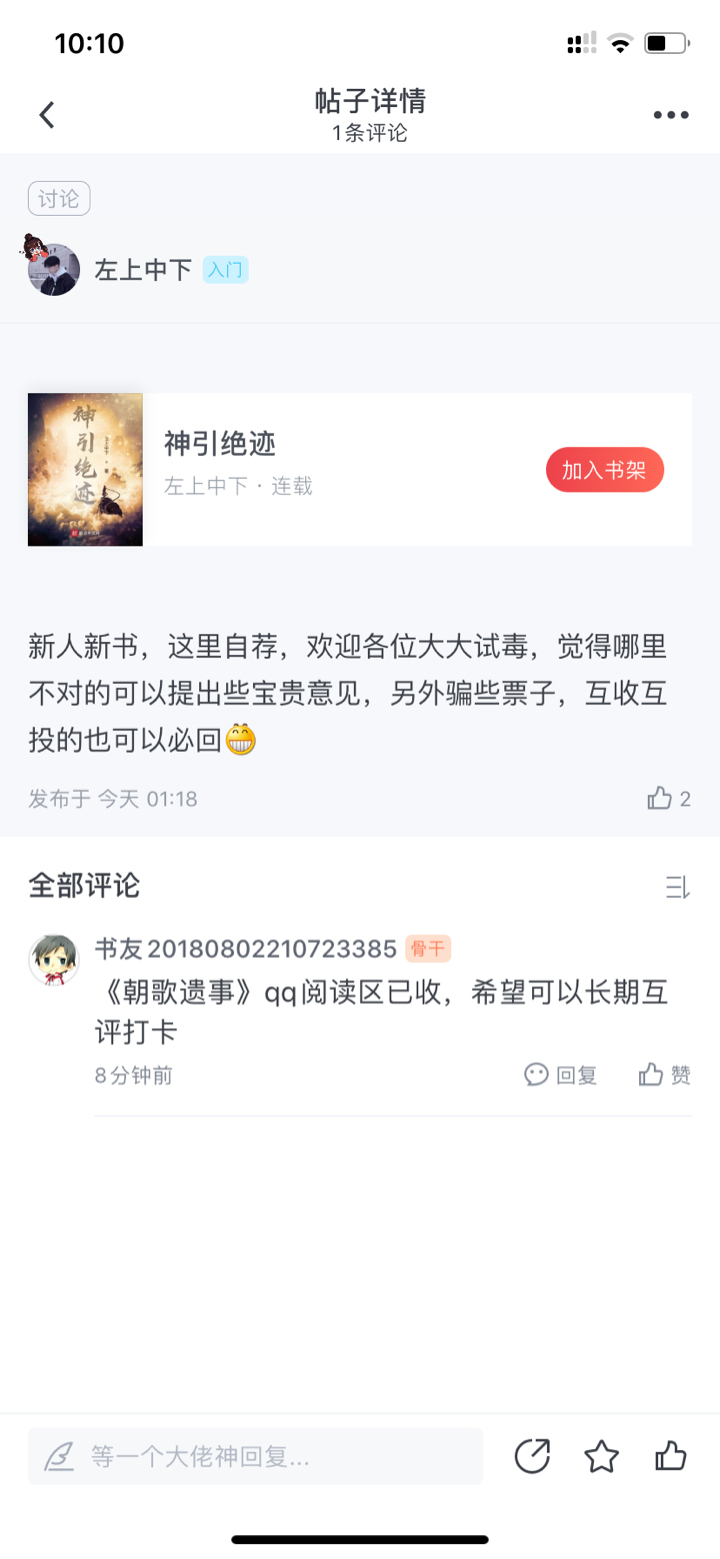This screenshot has height=1559, width=720.
Task: Share this post
Action: pyautogui.click(x=532, y=1456)
